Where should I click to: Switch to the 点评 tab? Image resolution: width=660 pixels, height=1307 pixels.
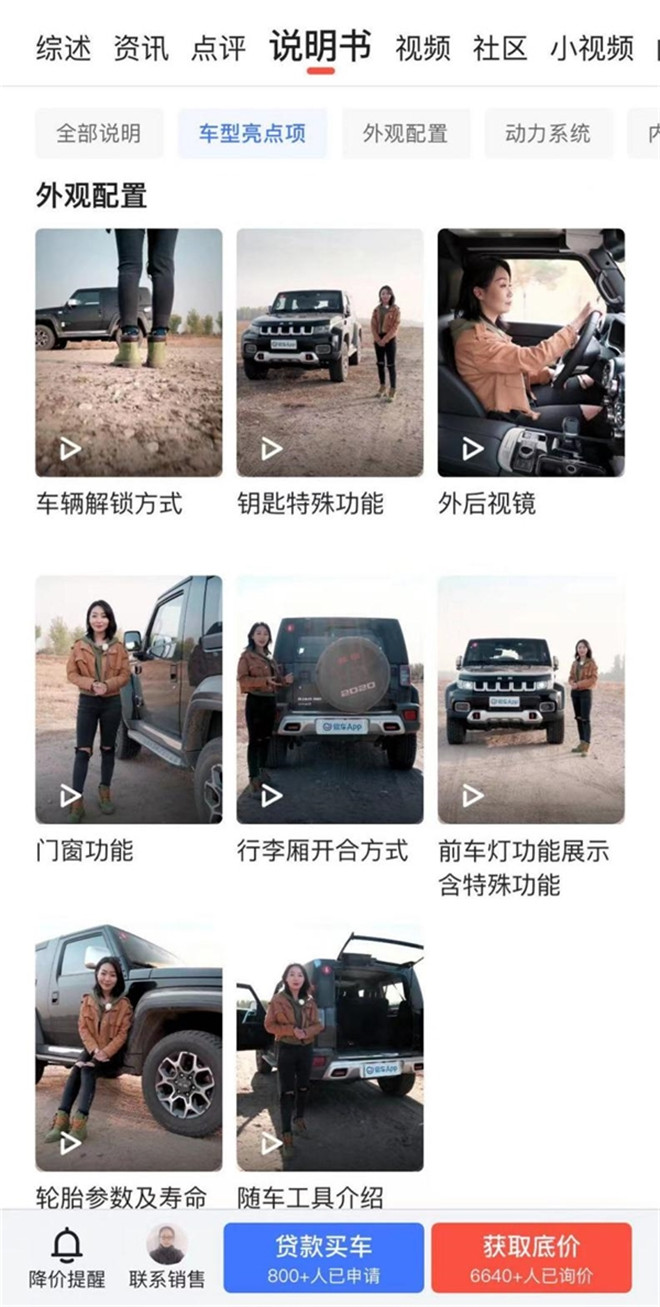point(216,48)
